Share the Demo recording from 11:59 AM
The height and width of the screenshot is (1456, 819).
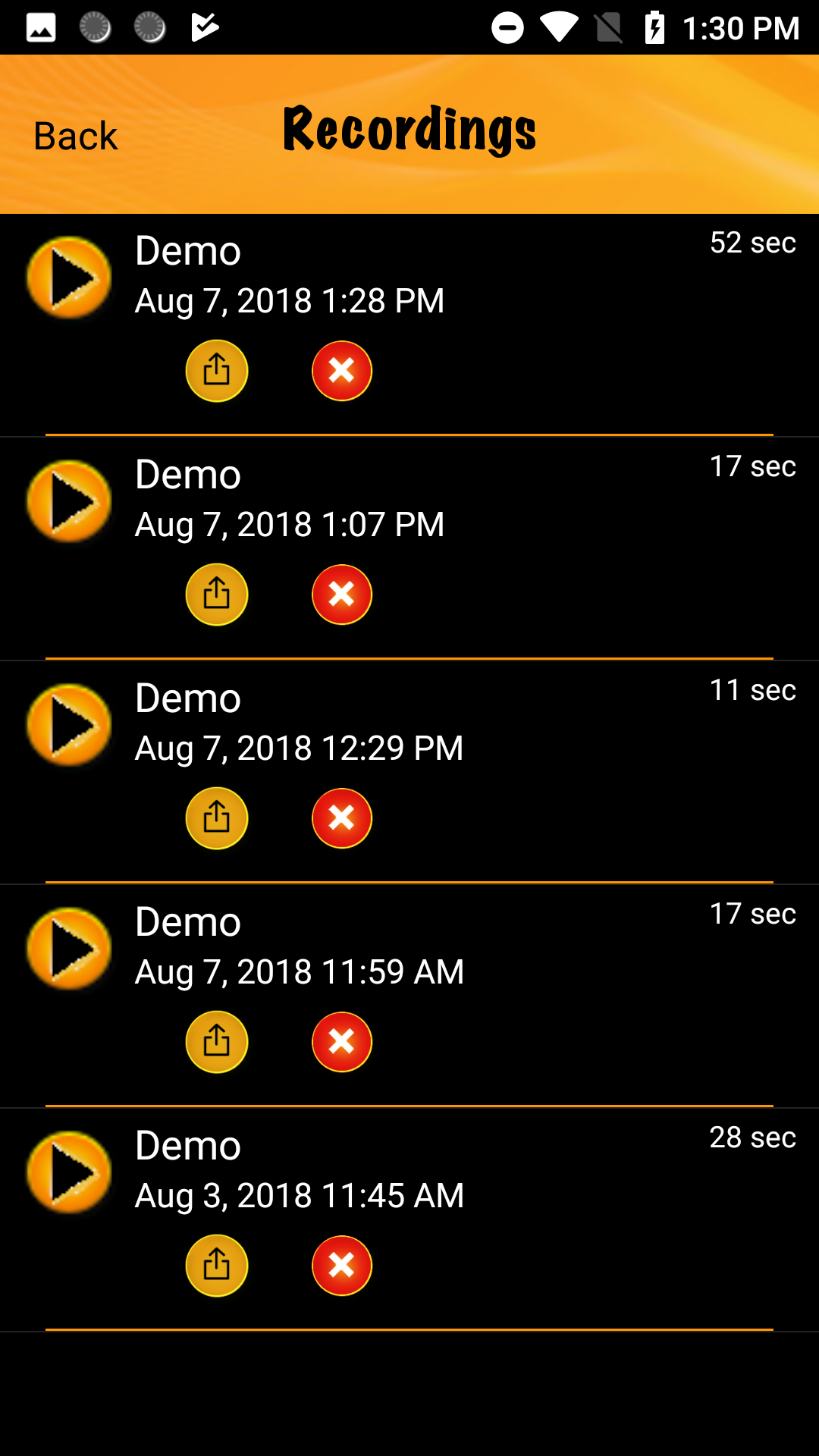coord(217,1042)
